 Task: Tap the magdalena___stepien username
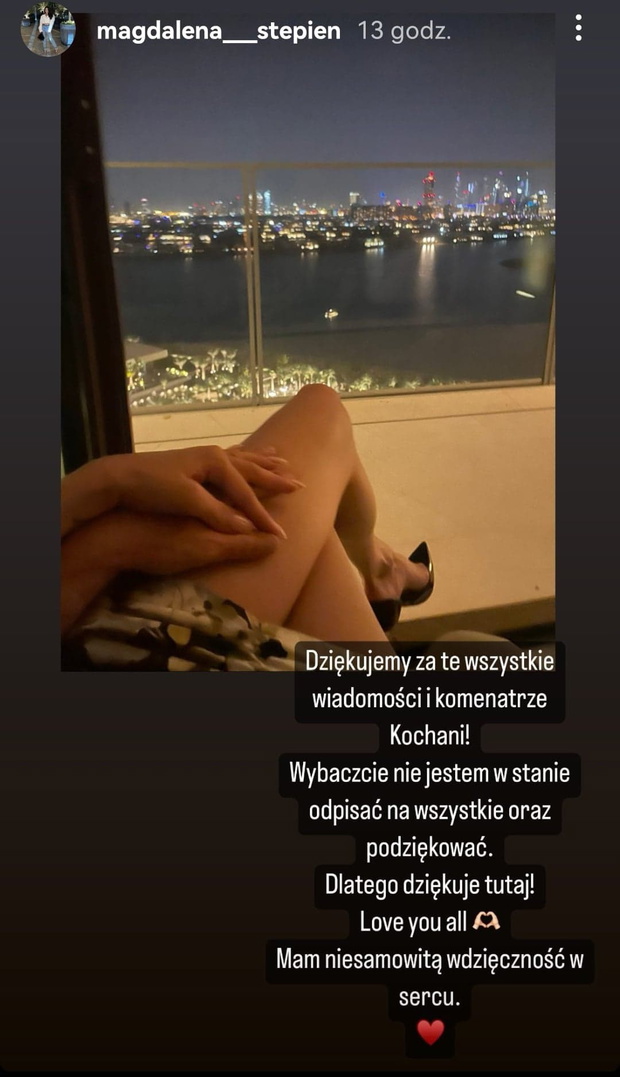pyautogui.click(x=218, y=31)
